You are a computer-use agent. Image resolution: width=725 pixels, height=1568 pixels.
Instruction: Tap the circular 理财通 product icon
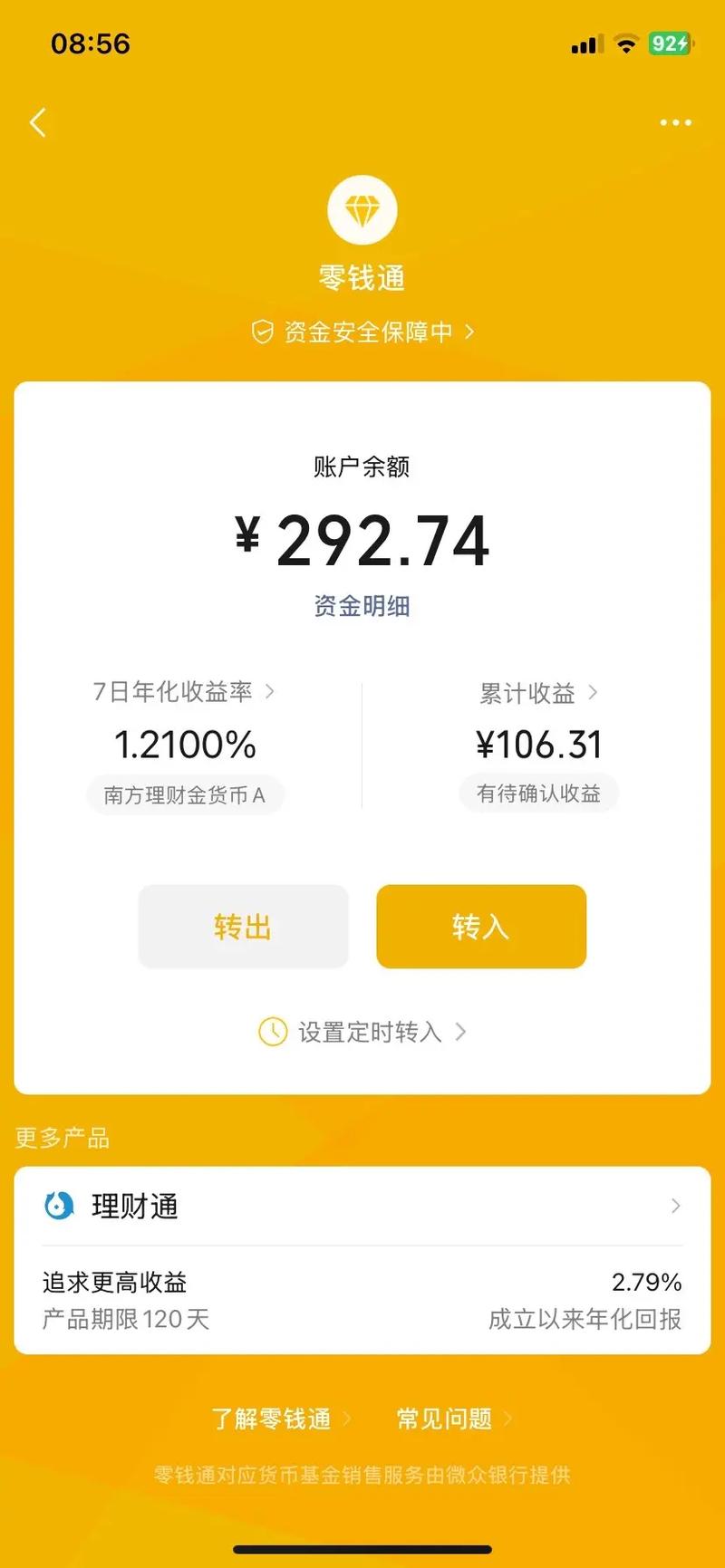pyautogui.click(x=58, y=1206)
